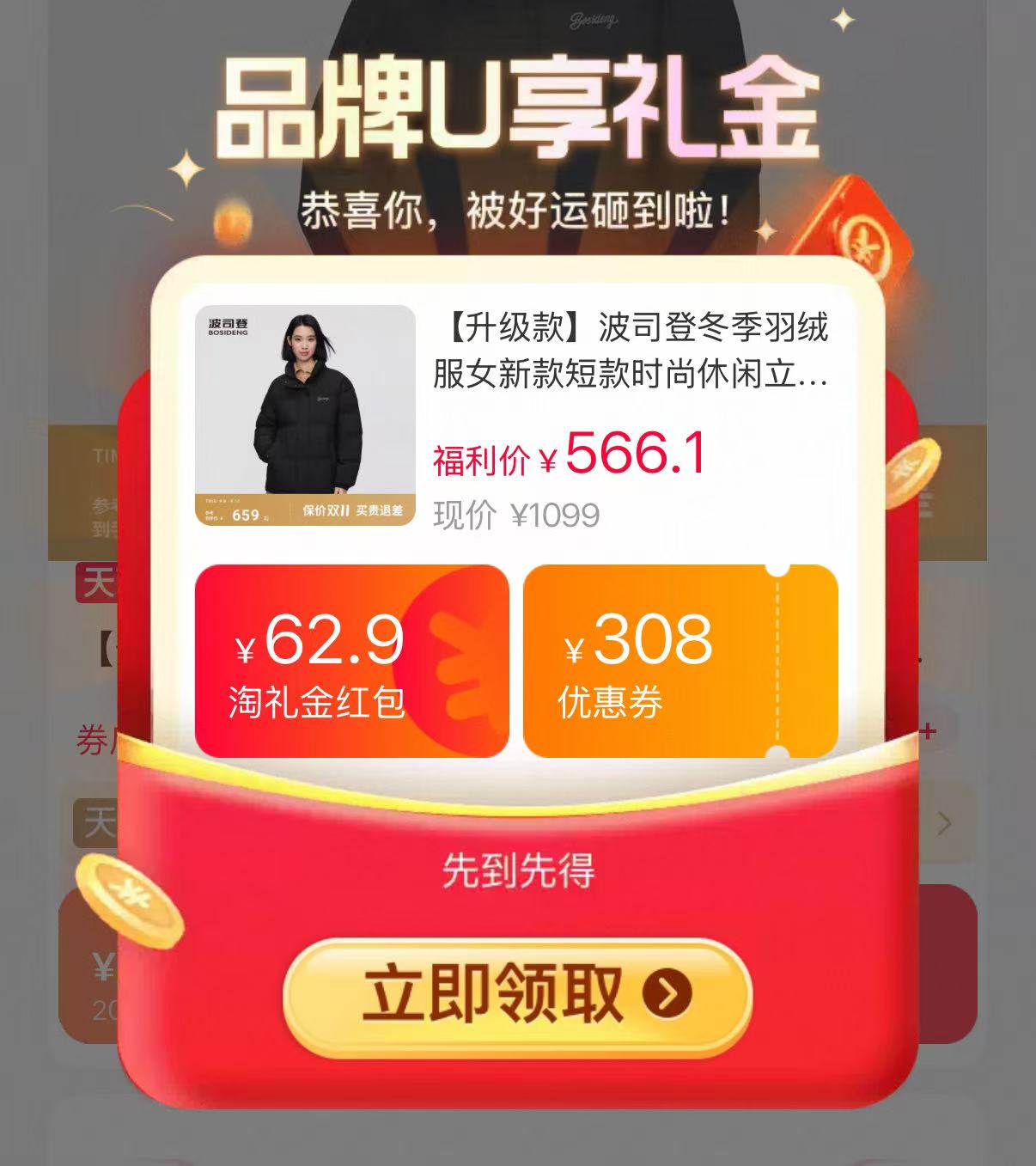1036x1166 pixels.
Task: Click the 现价 ¥1099 original price text
Action: (515, 516)
